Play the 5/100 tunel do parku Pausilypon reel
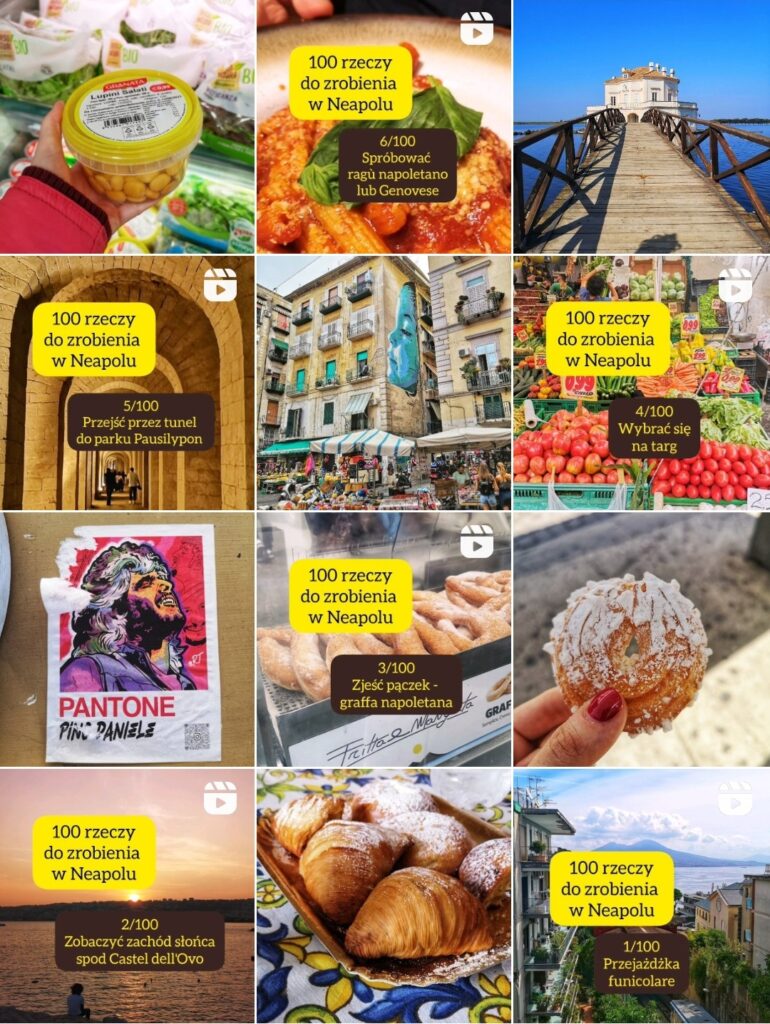 click(x=127, y=382)
